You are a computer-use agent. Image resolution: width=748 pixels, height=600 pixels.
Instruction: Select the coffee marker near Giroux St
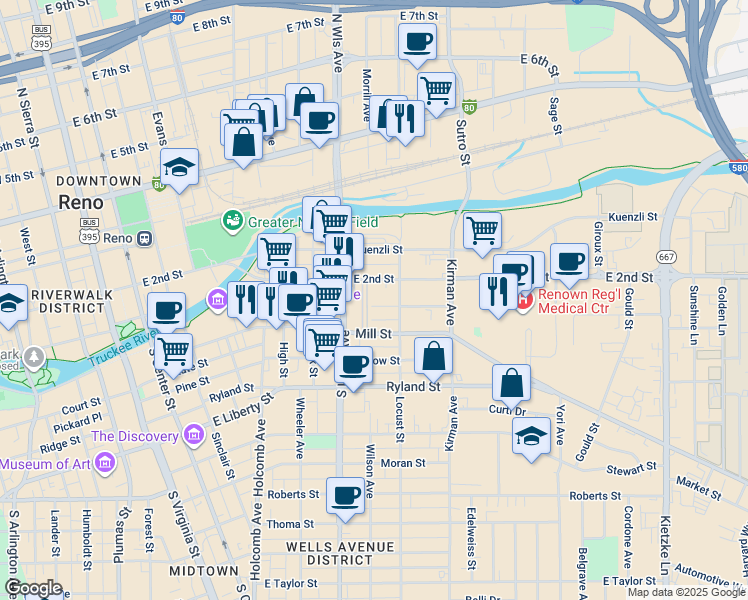569,262
